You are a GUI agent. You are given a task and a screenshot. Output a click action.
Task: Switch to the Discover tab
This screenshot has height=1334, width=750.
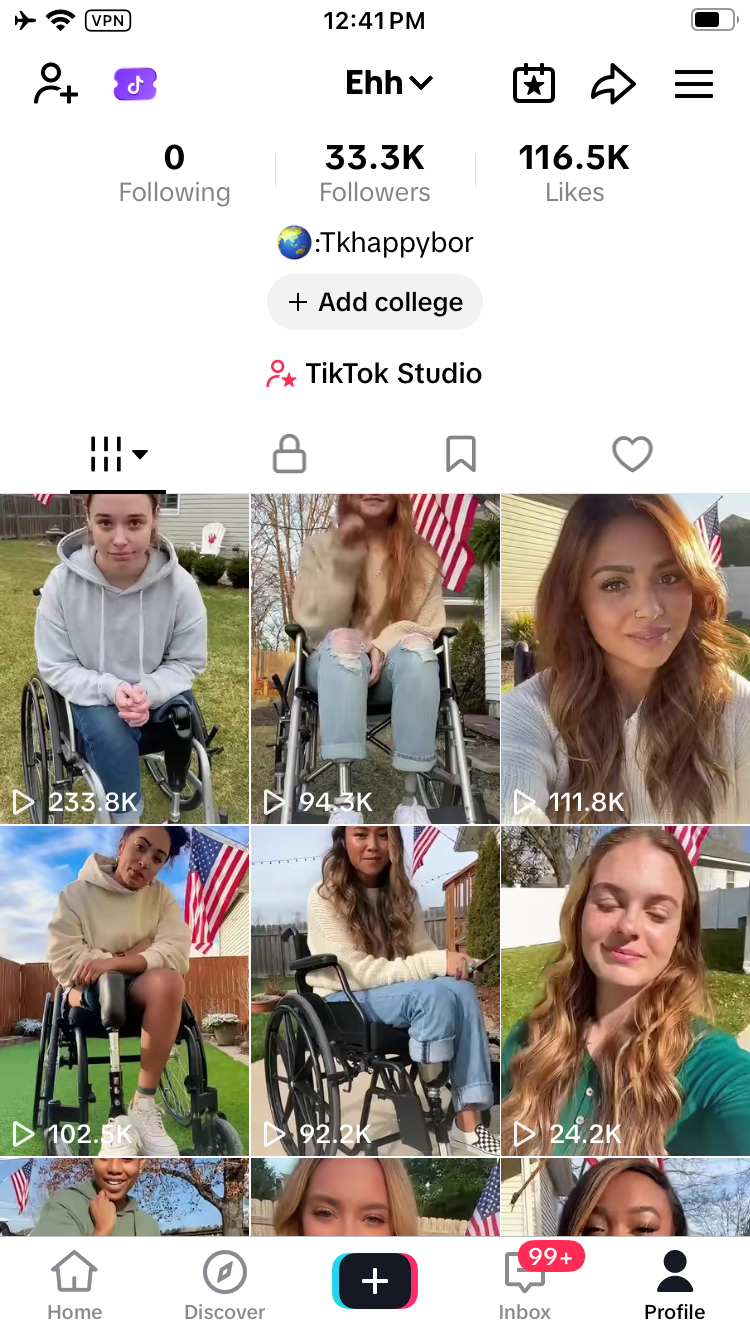pyautogui.click(x=225, y=1286)
